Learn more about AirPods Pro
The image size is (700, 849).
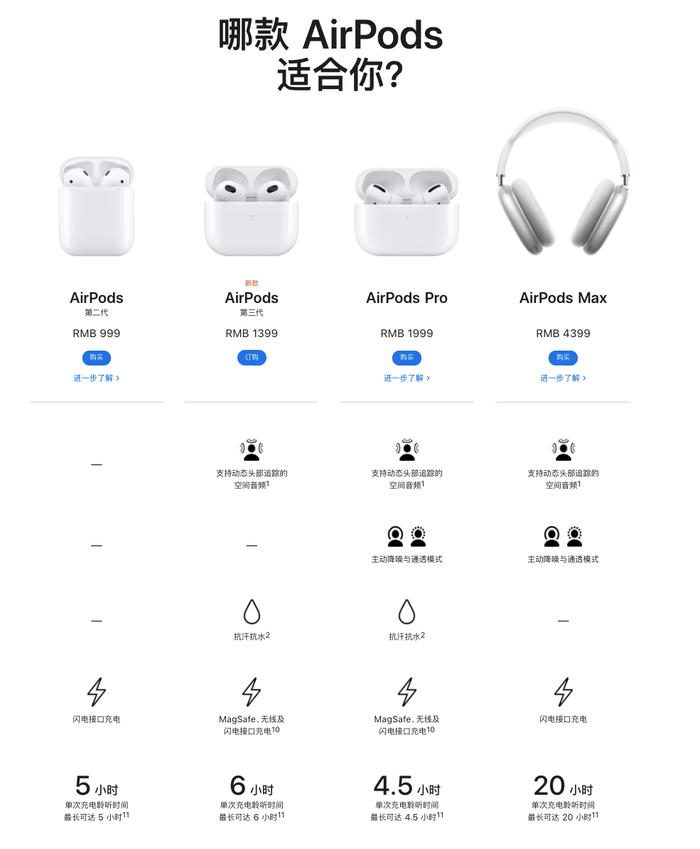[x=406, y=378]
